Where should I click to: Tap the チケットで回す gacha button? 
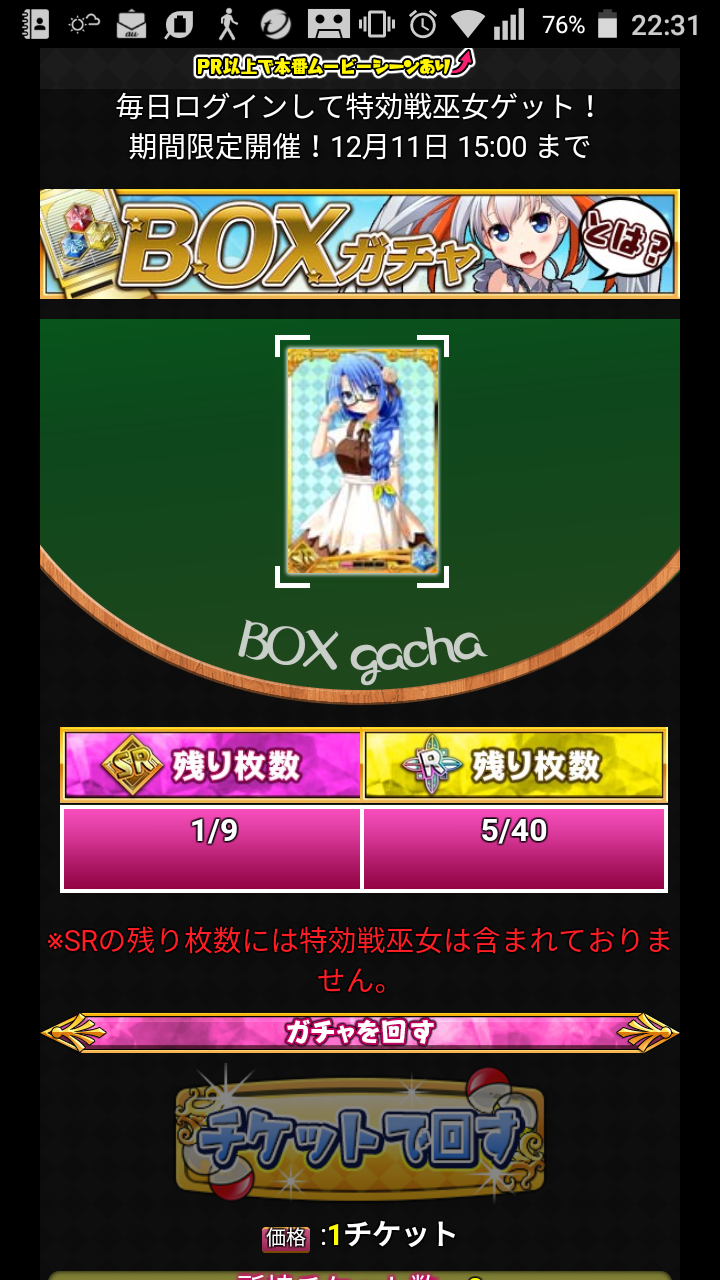point(360,1138)
